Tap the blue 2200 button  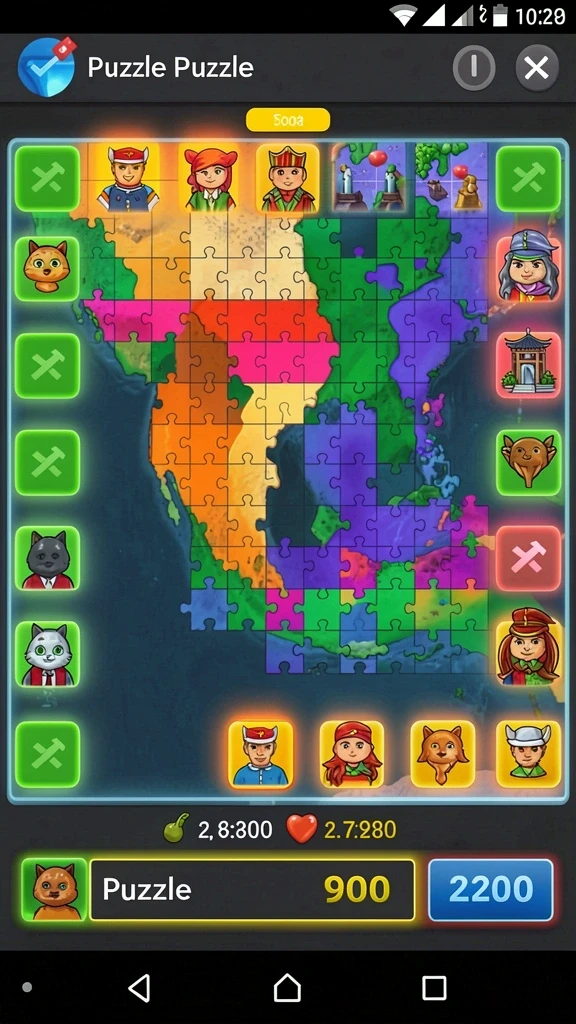pyautogui.click(x=490, y=889)
